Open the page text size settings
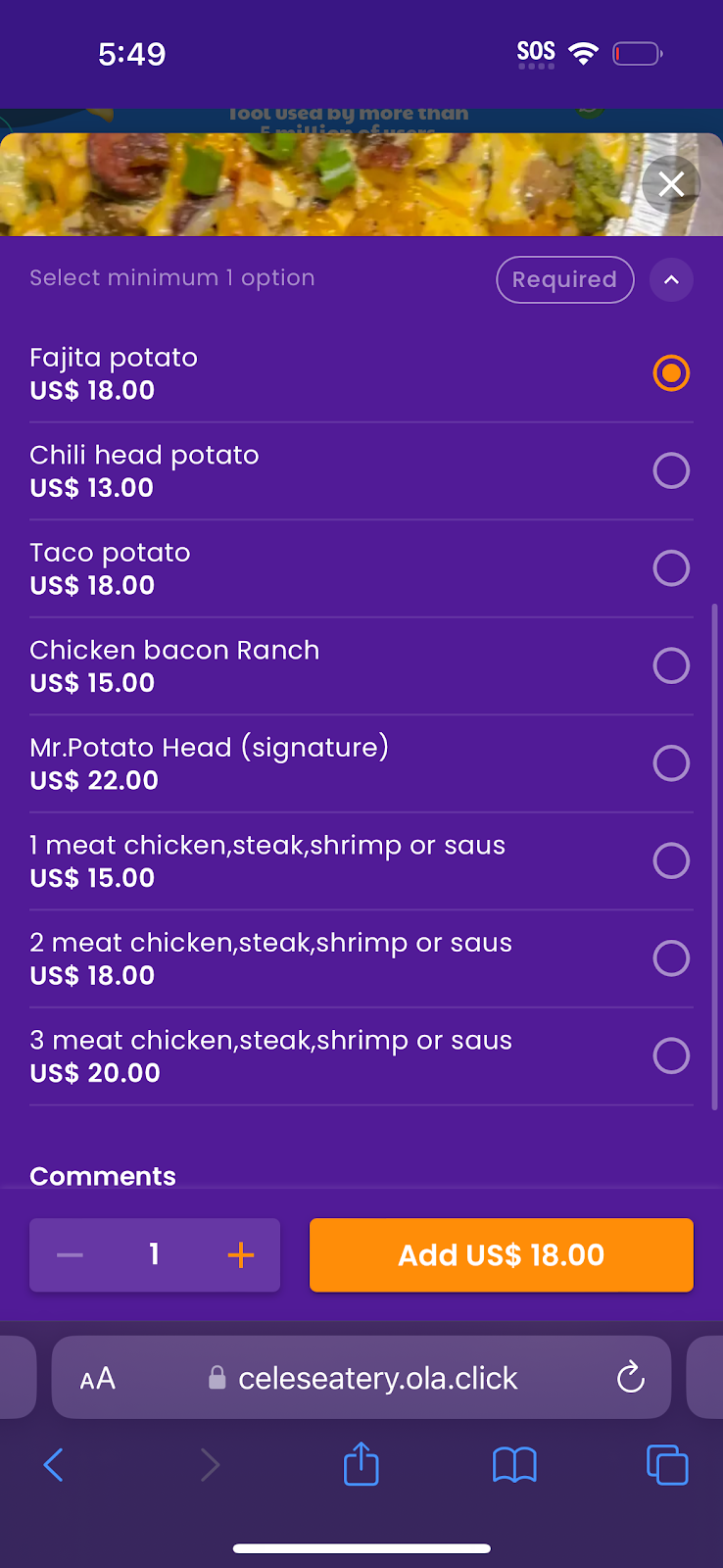Viewport: 723px width, 1568px height. click(x=97, y=1378)
